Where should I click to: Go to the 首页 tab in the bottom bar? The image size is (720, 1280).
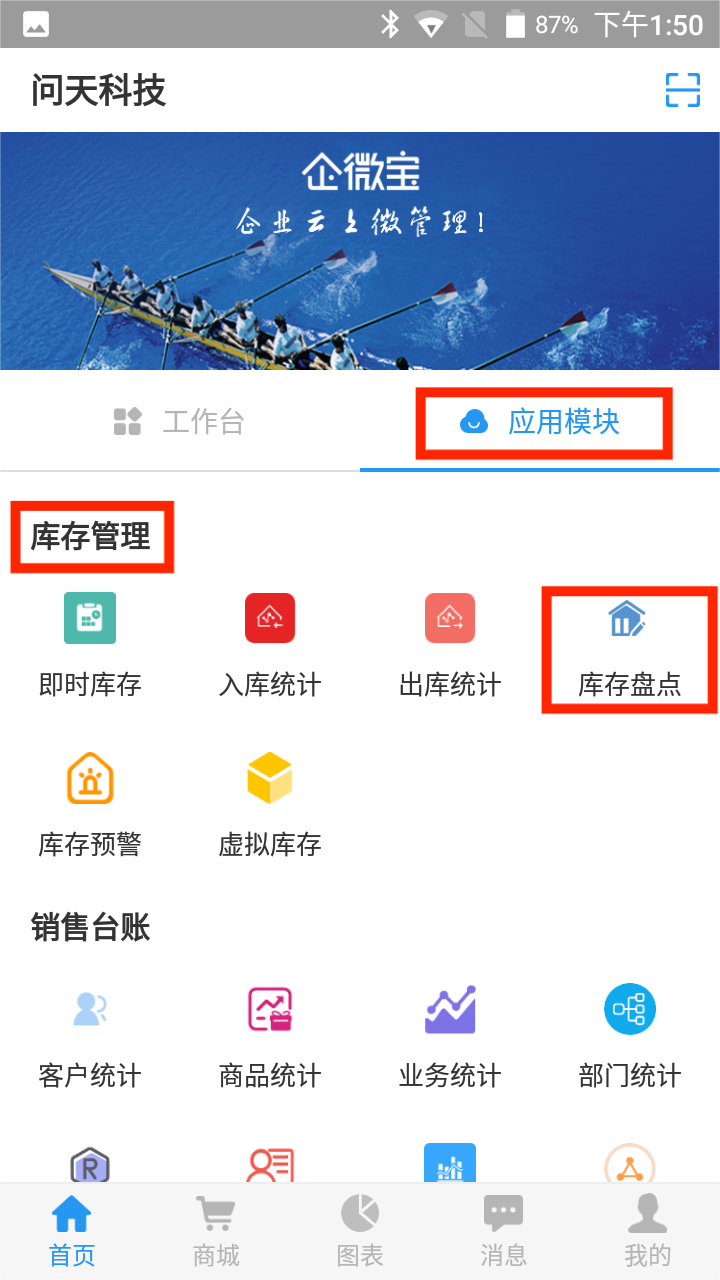tap(72, 1232)
